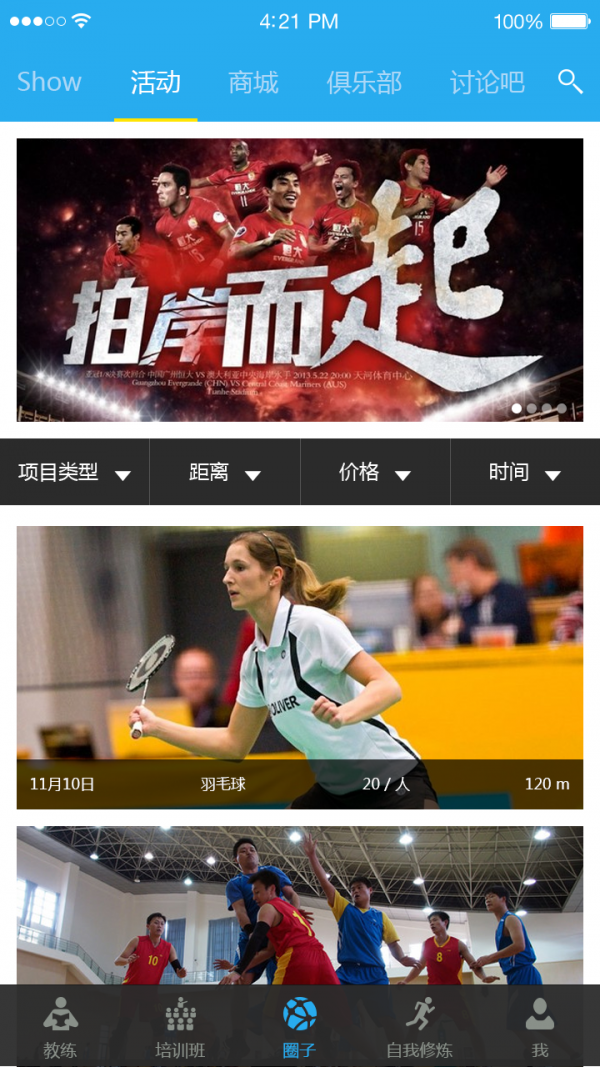Switch to the 商城 tab
This screenshot has height=1067, width=600.
[253, 82]
